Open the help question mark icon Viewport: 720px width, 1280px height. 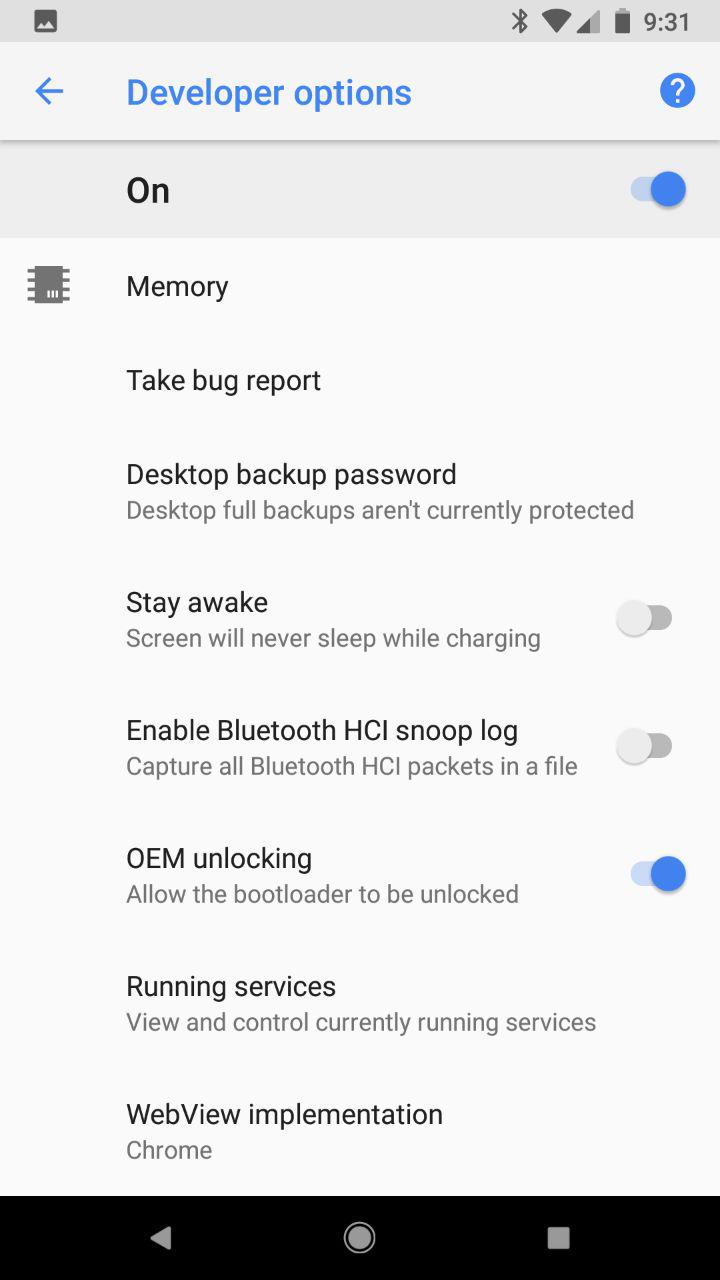pos(677,92)
